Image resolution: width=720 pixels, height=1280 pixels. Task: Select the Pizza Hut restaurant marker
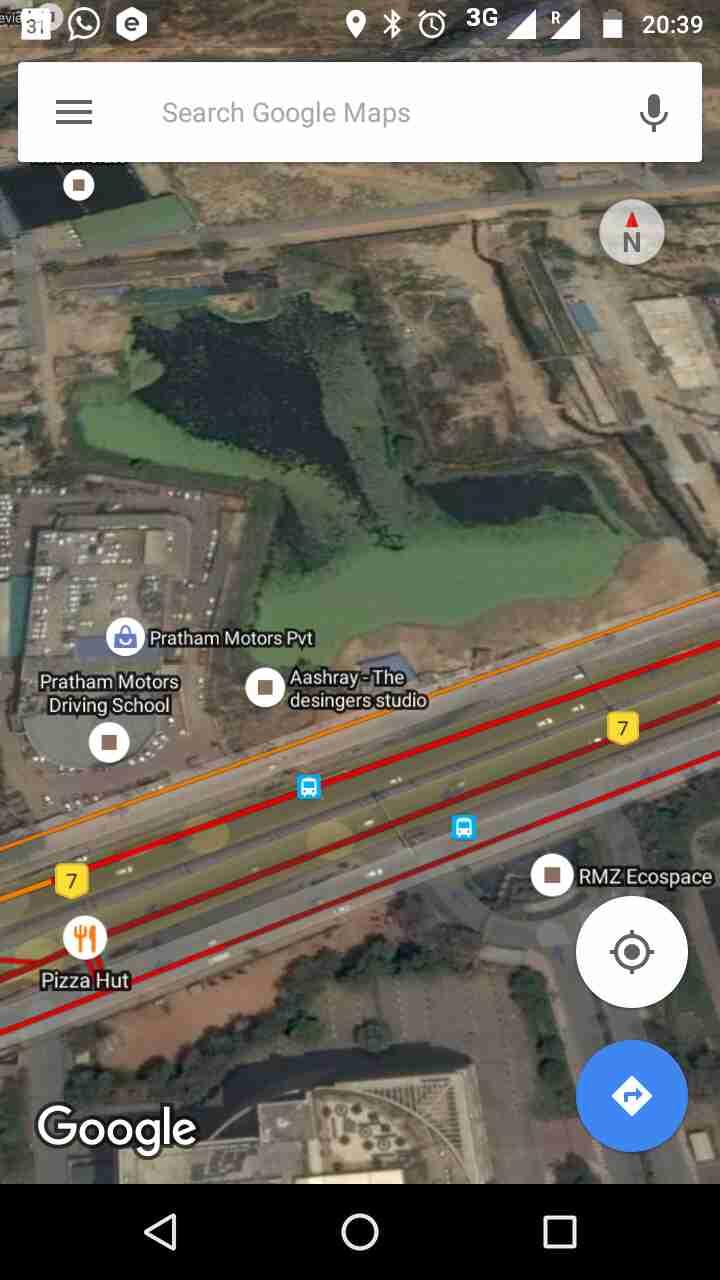pyautogui.click(x=85, y=938)
